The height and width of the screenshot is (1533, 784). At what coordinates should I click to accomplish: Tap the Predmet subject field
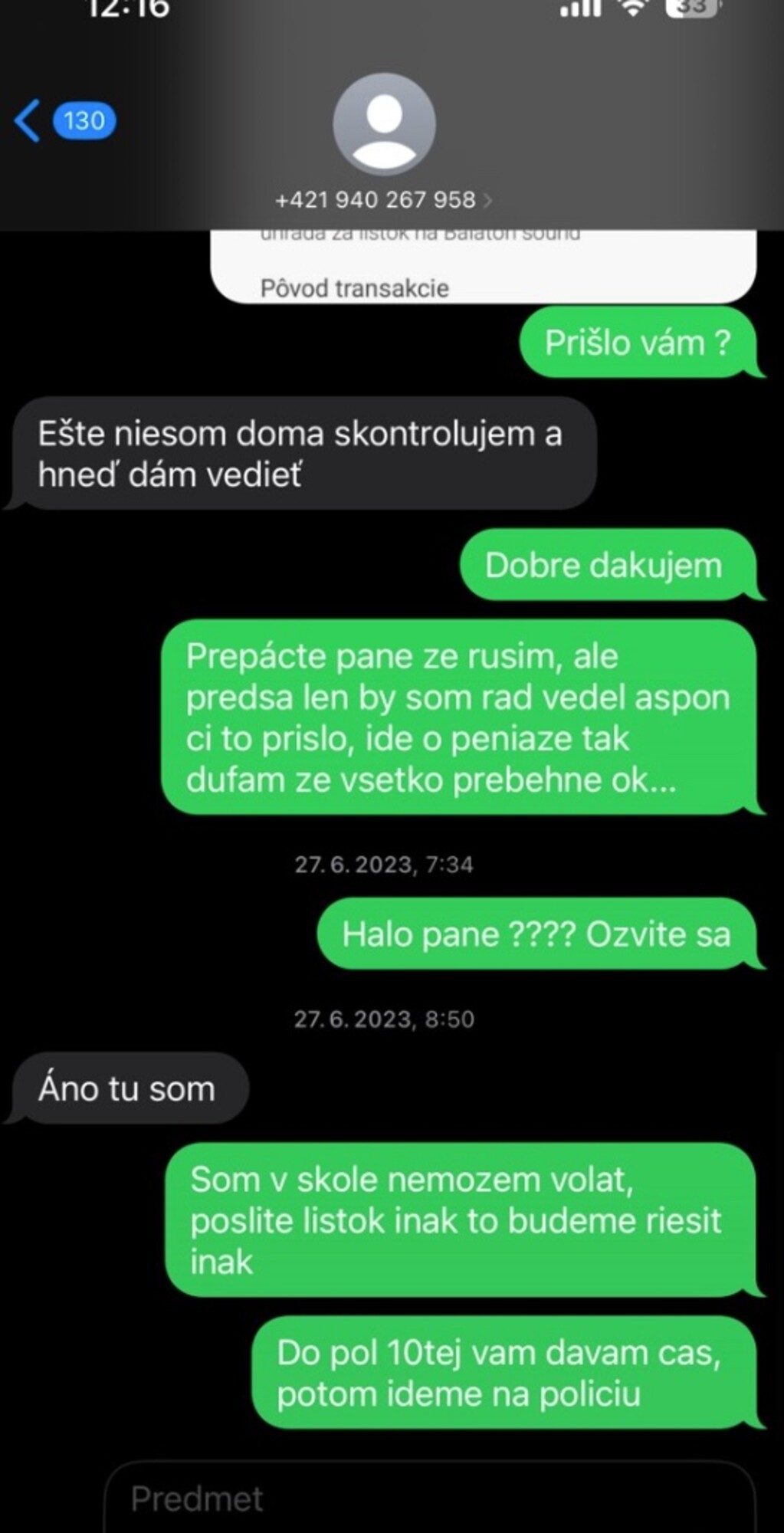coord(429,1499)
